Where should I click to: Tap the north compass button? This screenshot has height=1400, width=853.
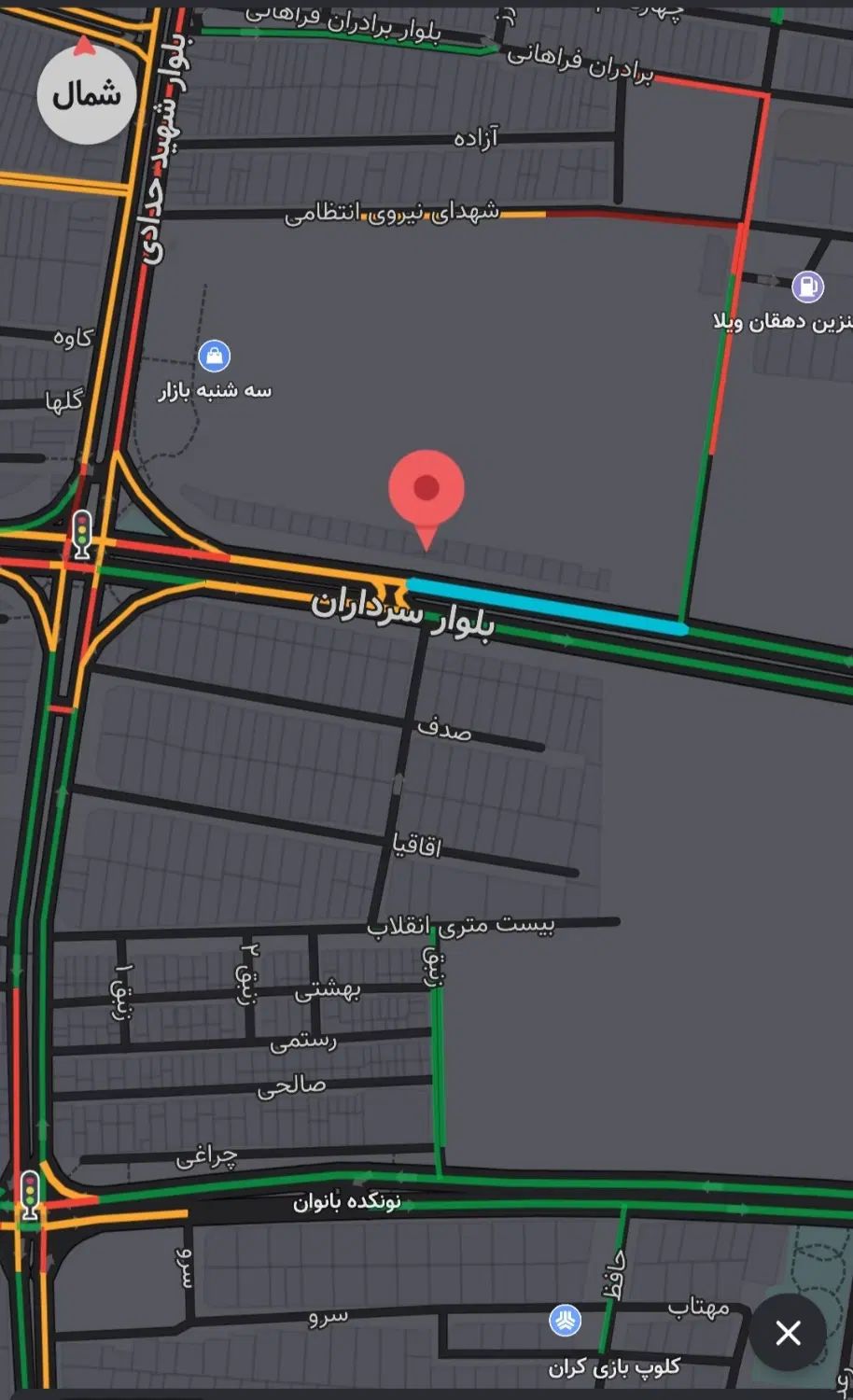(86, 94)
